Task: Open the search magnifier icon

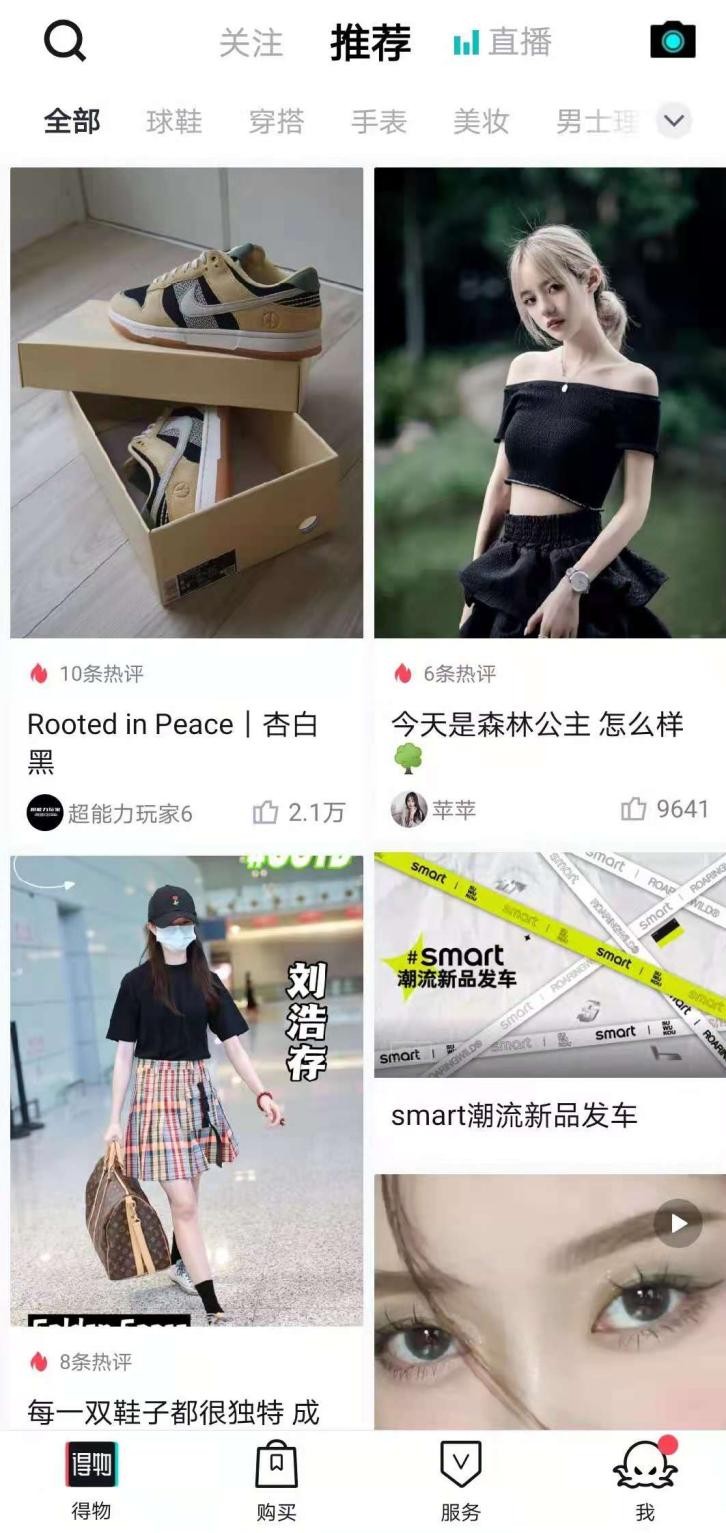Action: click(66, 42)
